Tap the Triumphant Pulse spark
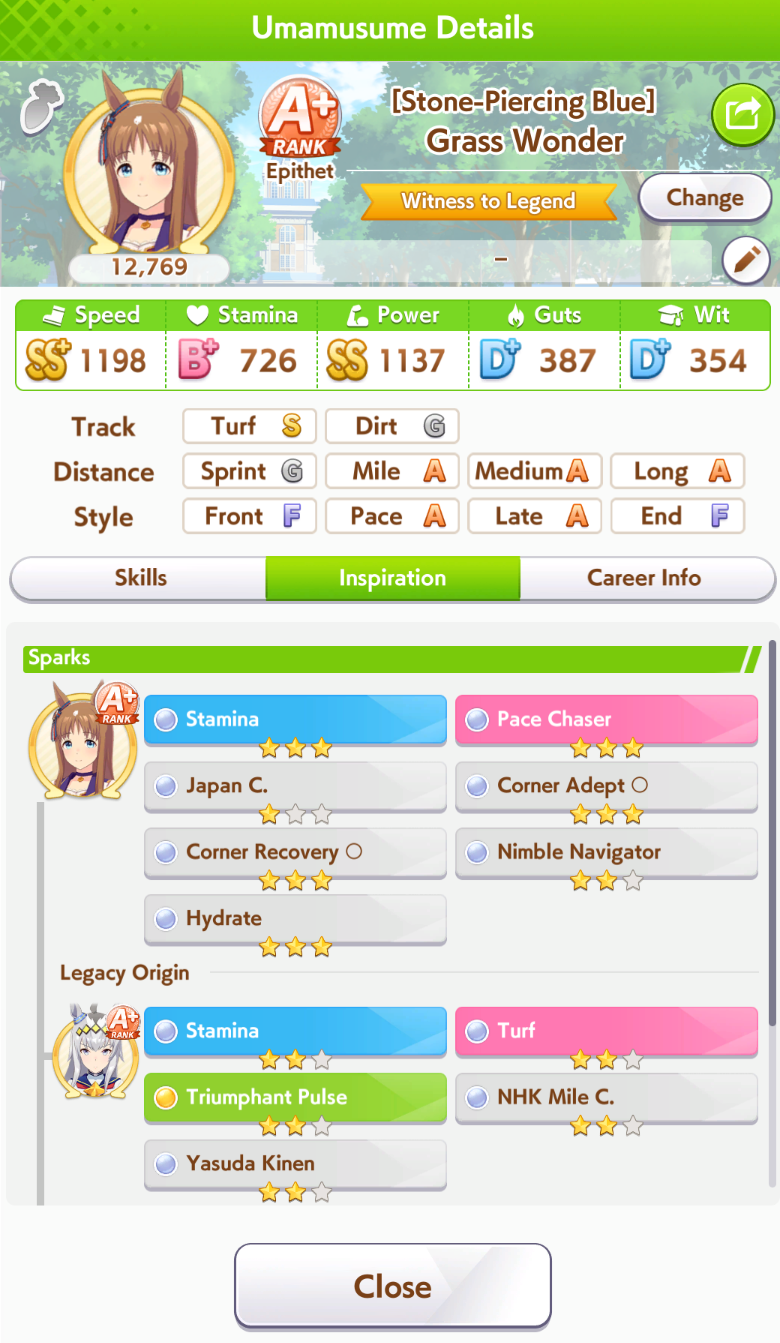 coord(295,1097)
